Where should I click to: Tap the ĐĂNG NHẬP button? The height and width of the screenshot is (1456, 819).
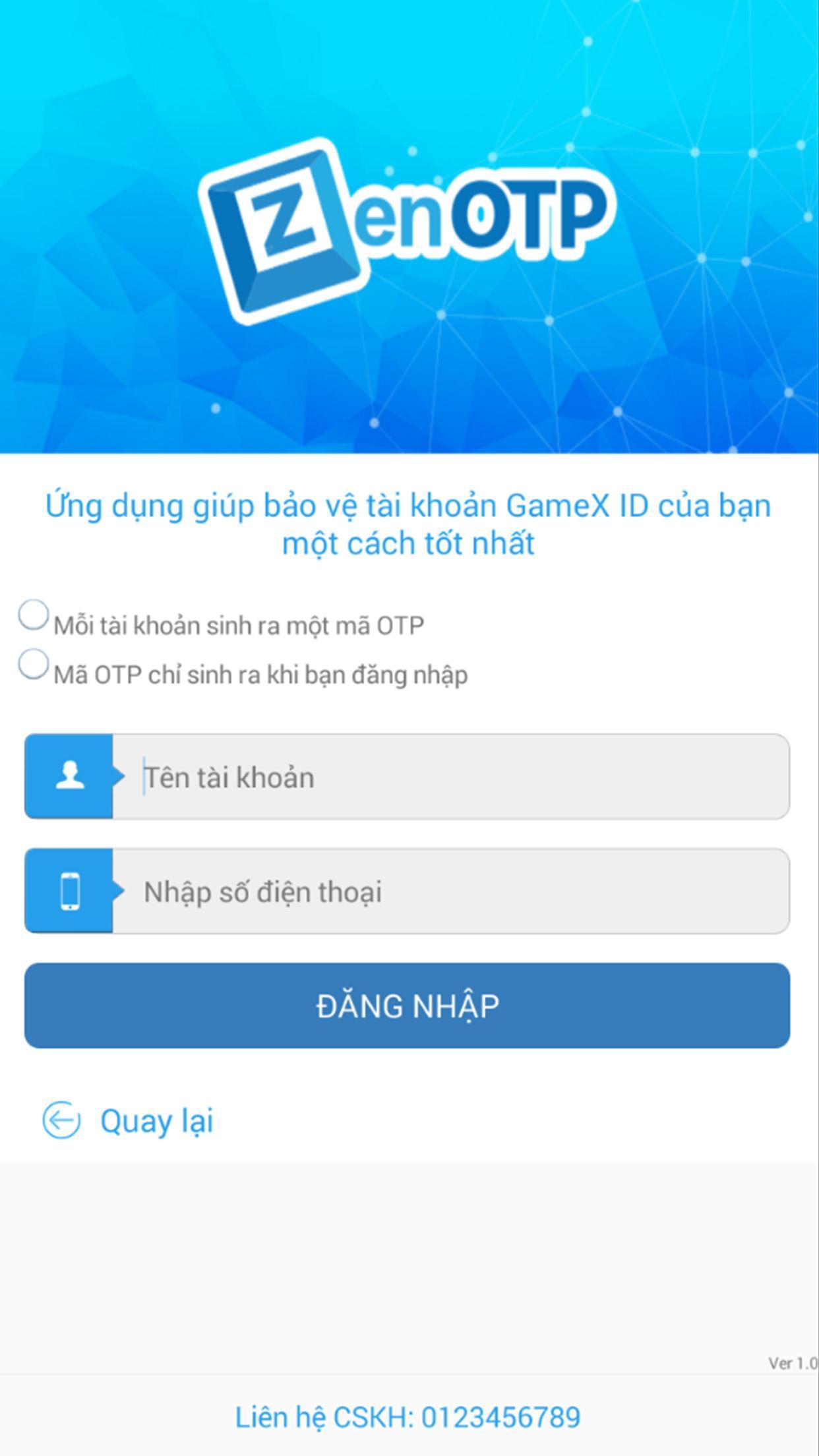point(408,1006)
